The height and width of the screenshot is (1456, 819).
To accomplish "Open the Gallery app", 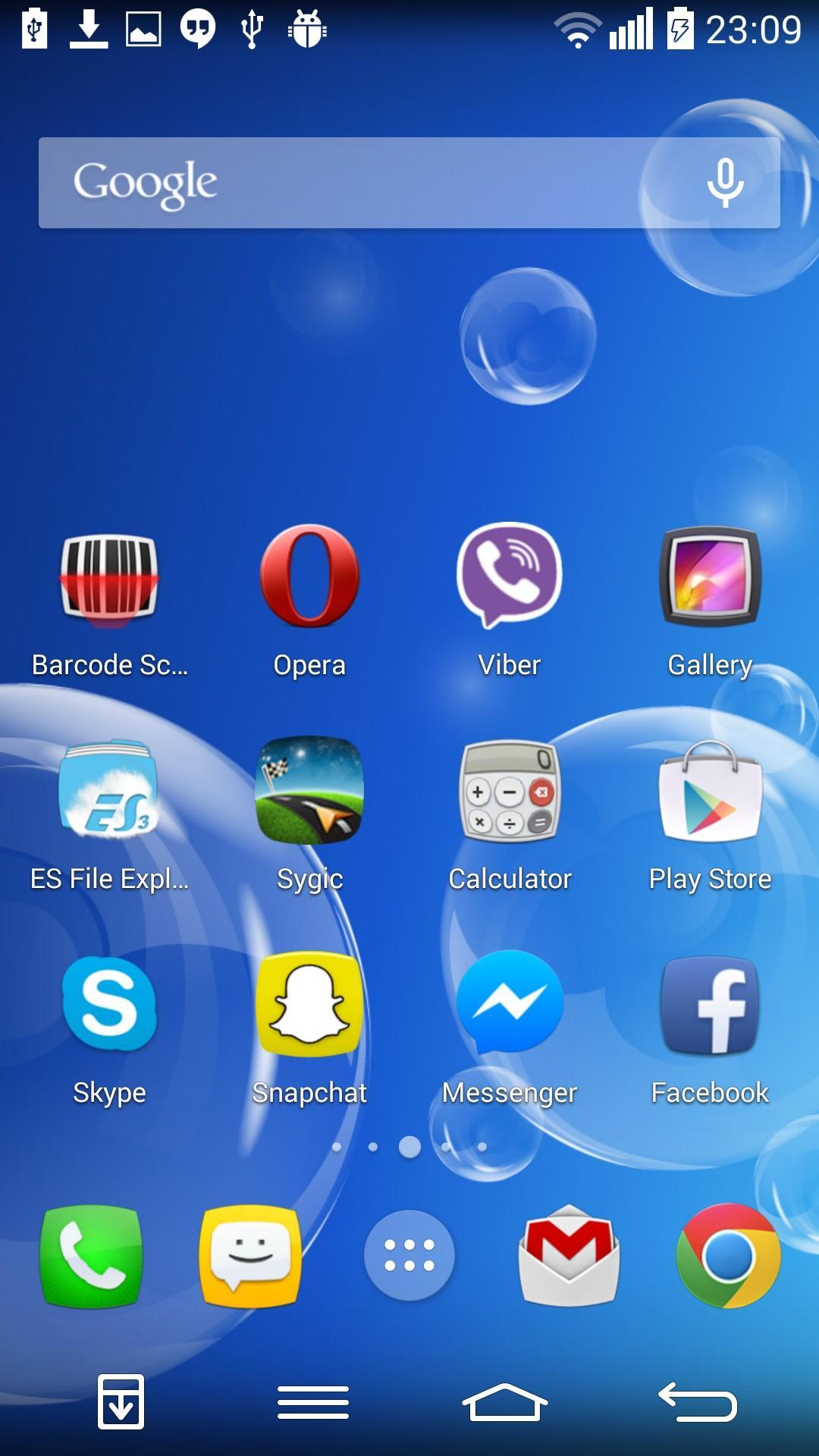I will pyautogui.click(x=711, y=578).
